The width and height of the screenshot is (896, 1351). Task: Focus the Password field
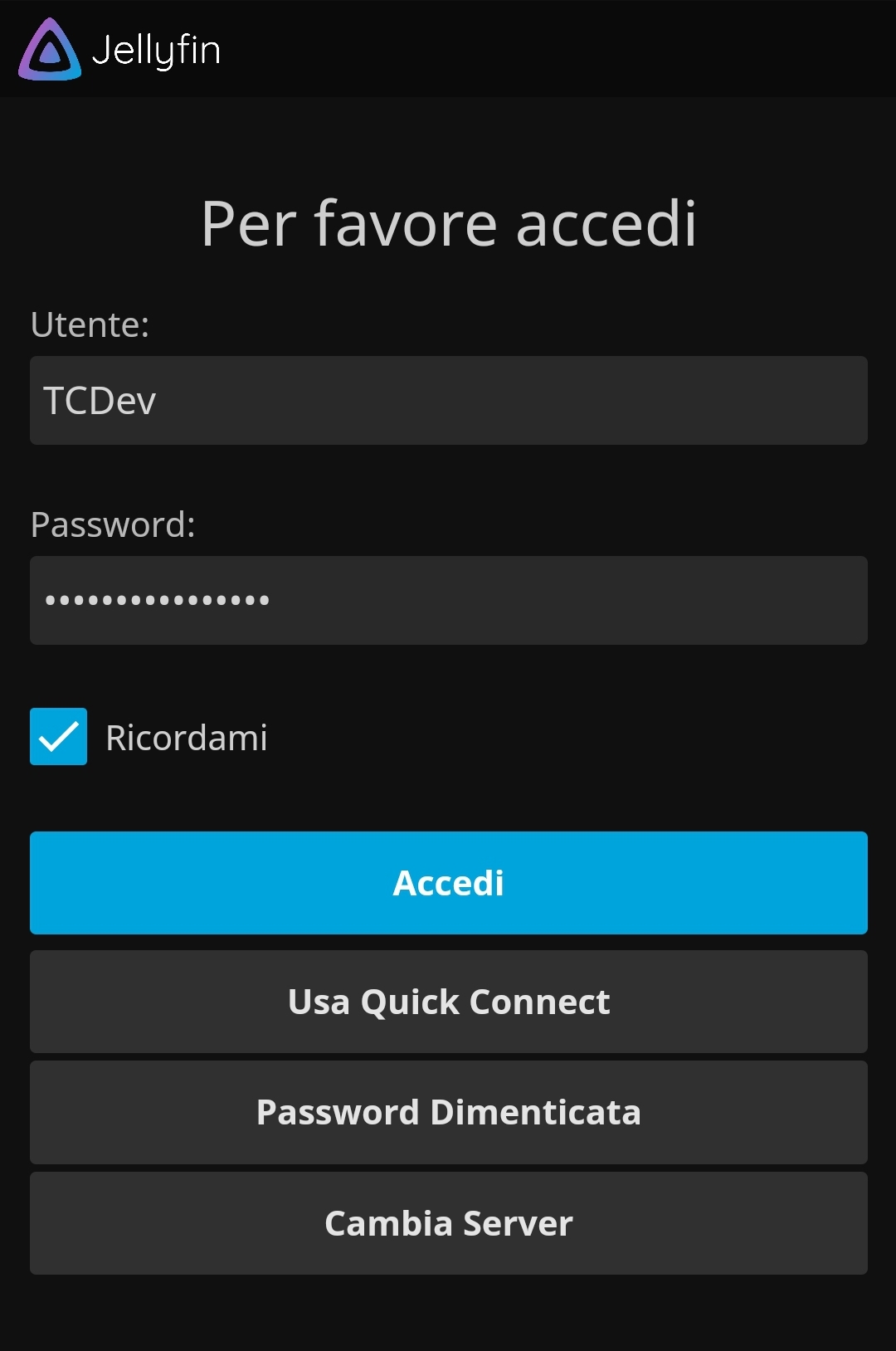[448, 600]
